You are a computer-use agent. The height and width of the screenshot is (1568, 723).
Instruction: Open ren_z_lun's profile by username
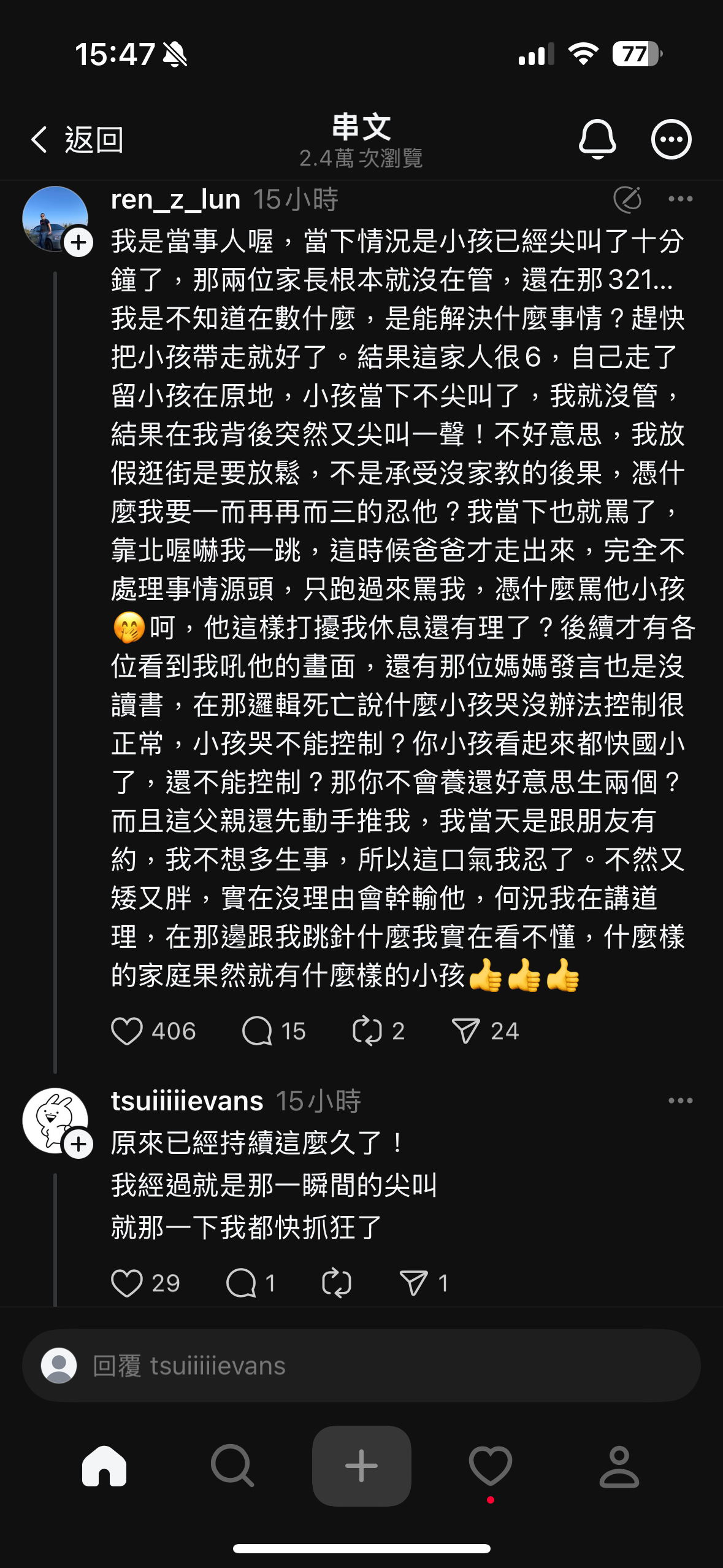tap(175, 199)
